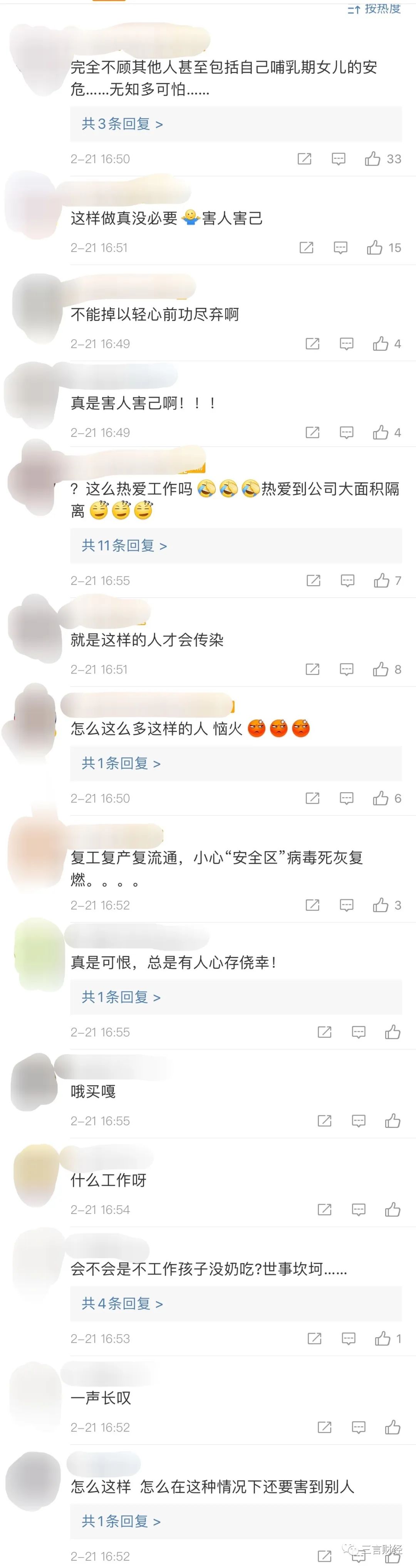Like the comment 就是这样的人才会传染
Screen dimensions: 416x1568
pos(381,670)
